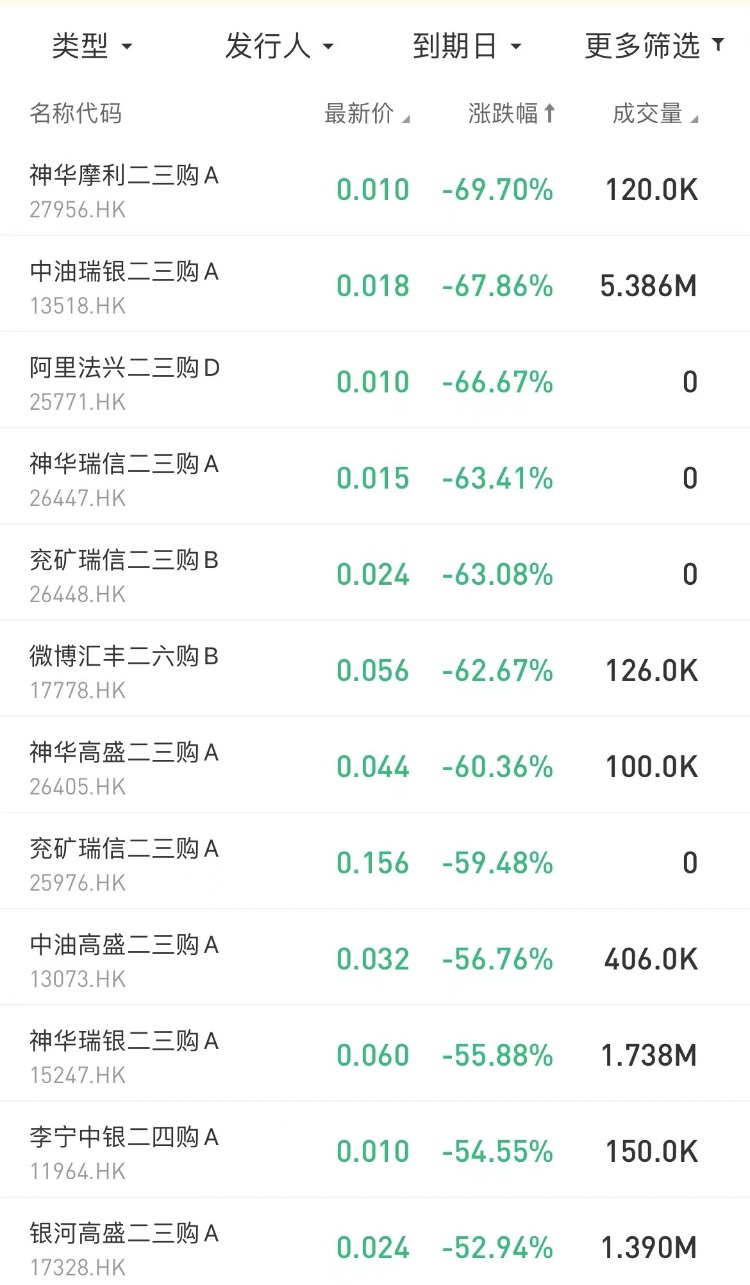Open the 类型 filter dropdown

tap(92, 46)
